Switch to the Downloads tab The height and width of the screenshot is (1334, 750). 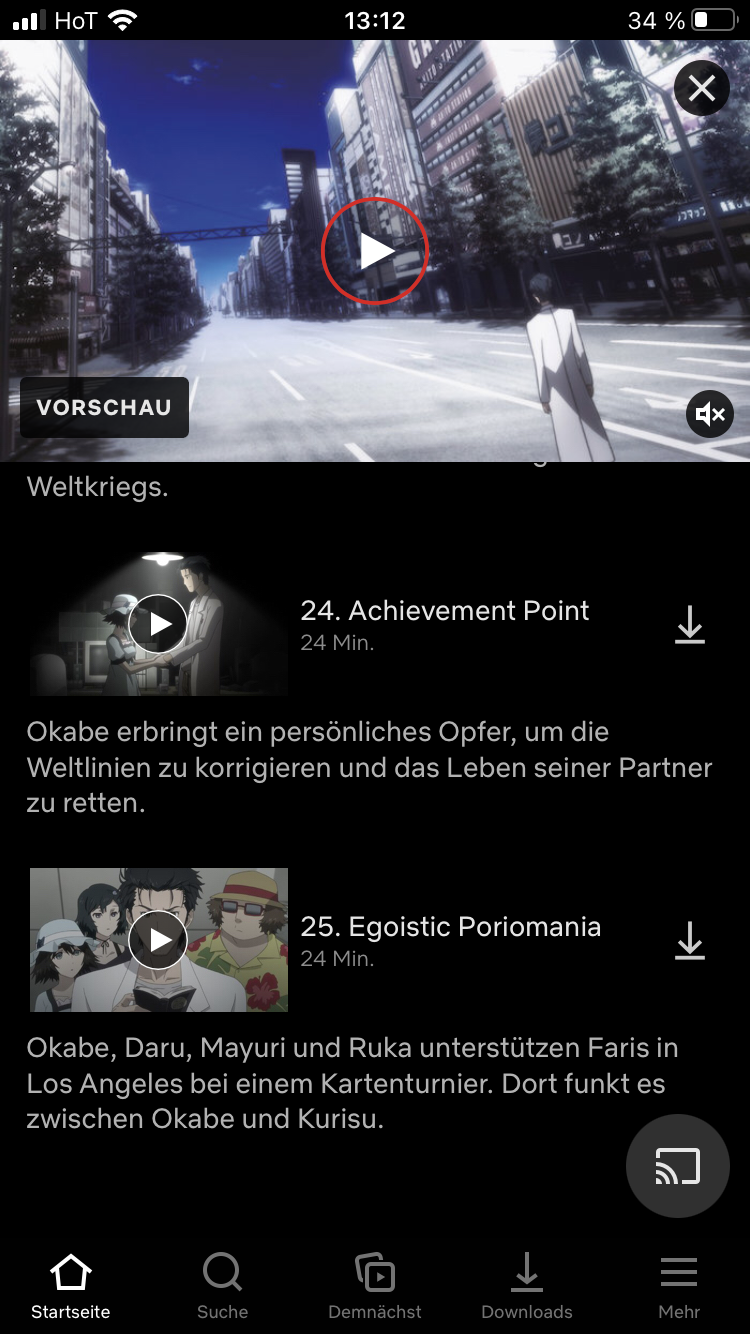pos(527,1287)
